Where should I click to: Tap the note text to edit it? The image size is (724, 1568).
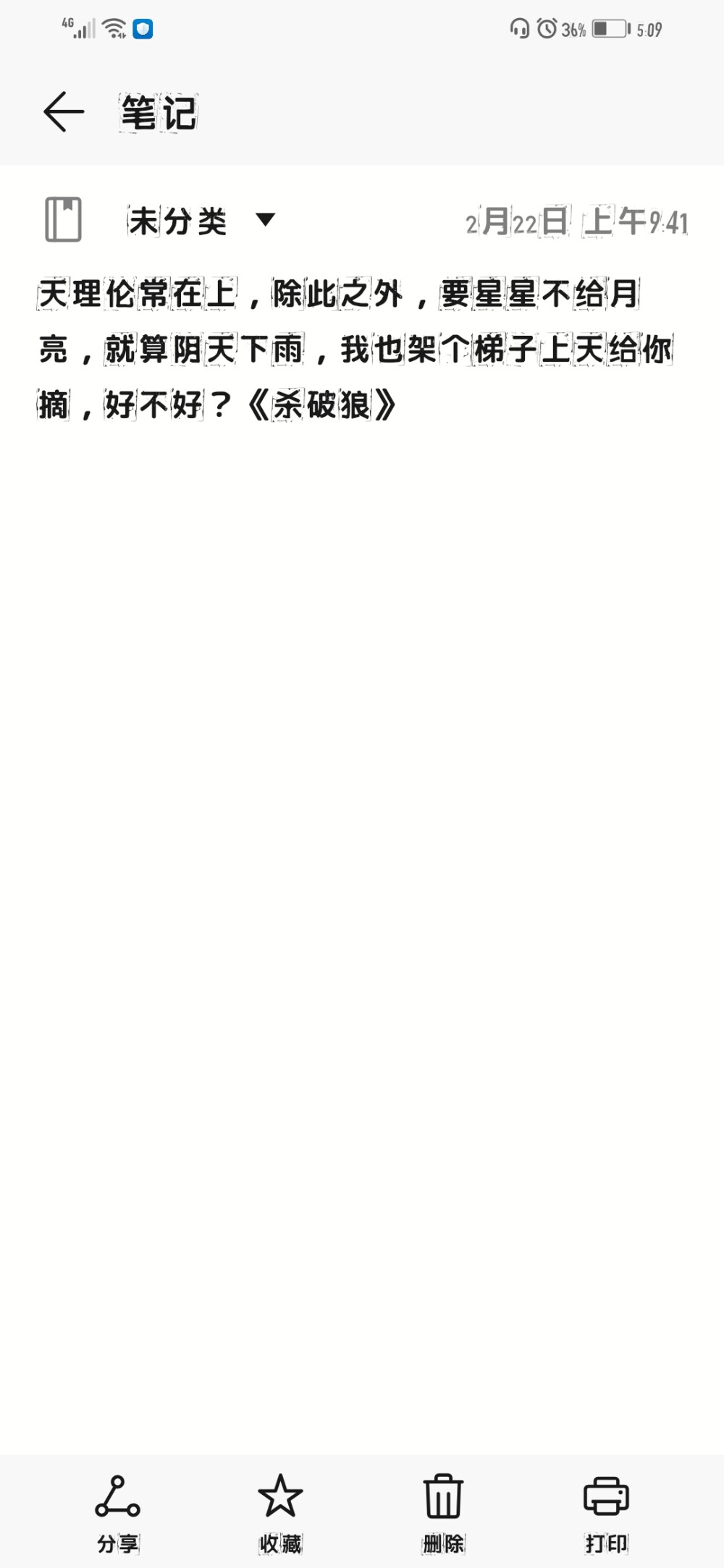click(355, 349)
